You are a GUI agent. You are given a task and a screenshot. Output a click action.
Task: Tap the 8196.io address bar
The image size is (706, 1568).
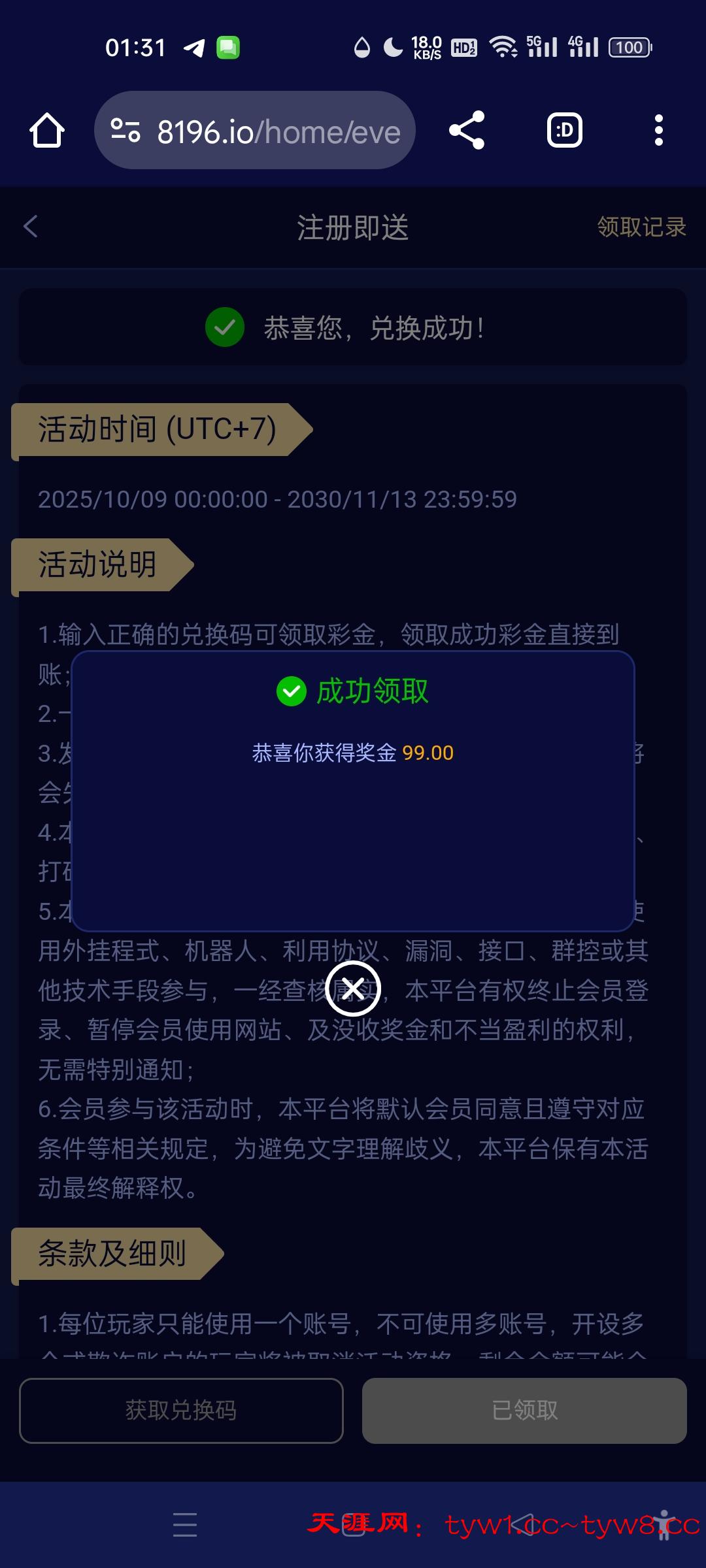[278, 131]
